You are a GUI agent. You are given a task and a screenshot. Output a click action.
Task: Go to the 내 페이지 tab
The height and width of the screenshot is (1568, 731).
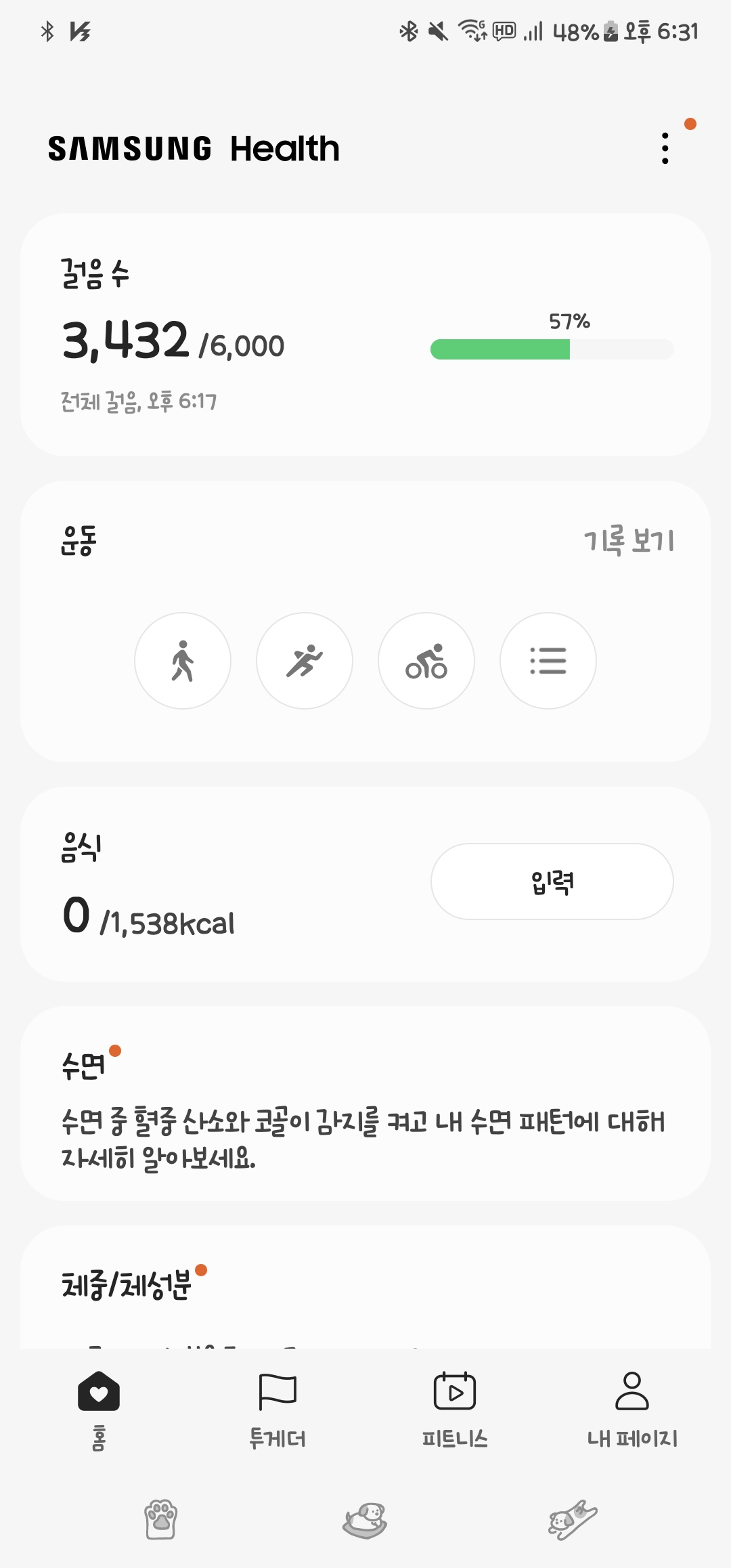coord(632,1410)
